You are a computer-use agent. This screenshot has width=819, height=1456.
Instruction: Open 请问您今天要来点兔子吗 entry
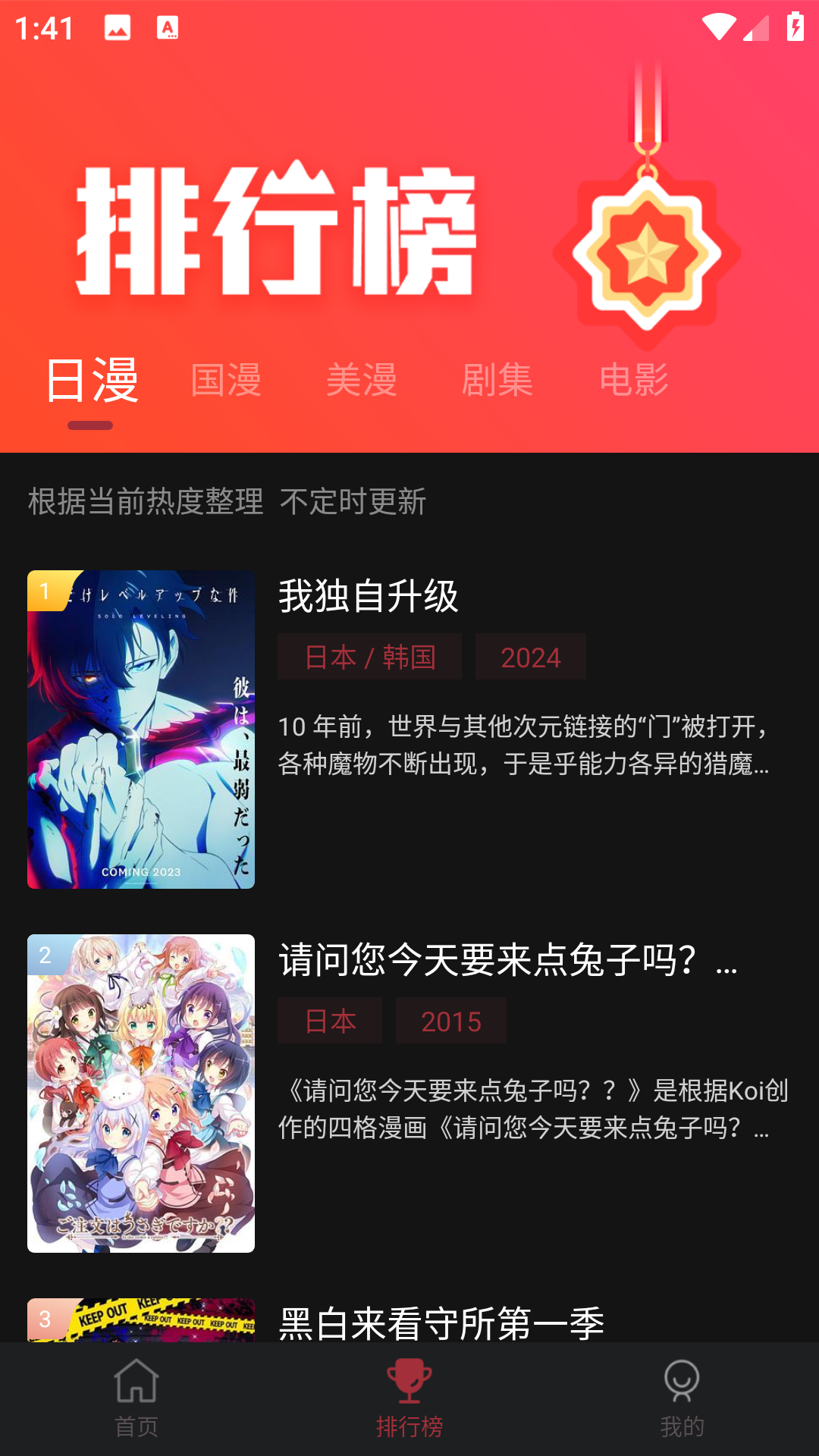click(409, 1094)
